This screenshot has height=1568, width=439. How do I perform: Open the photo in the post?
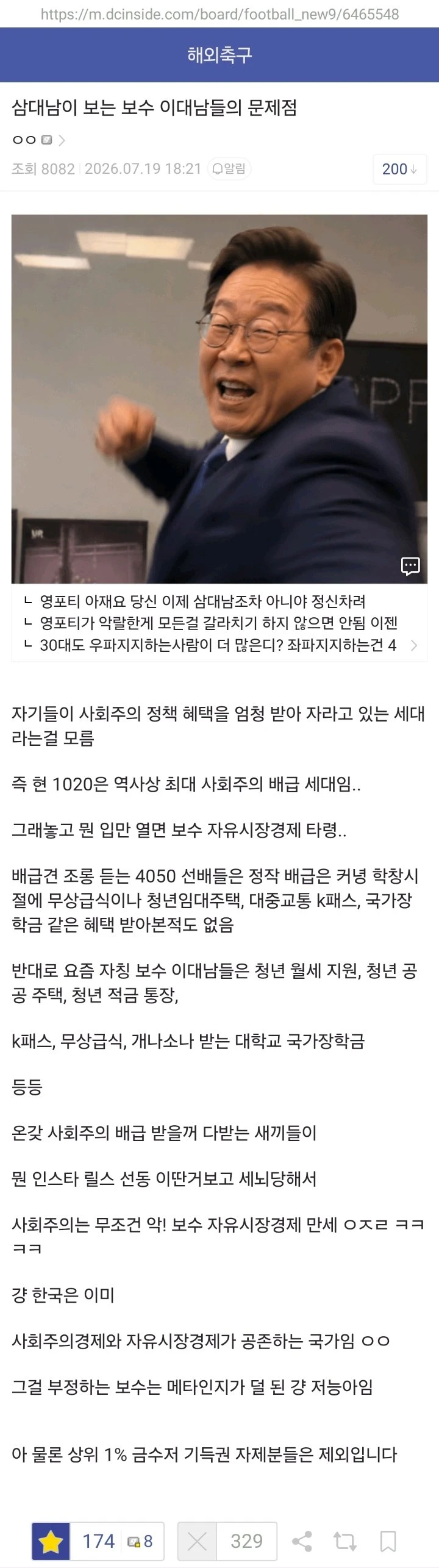pyautogui.click(x=220, y=399)
